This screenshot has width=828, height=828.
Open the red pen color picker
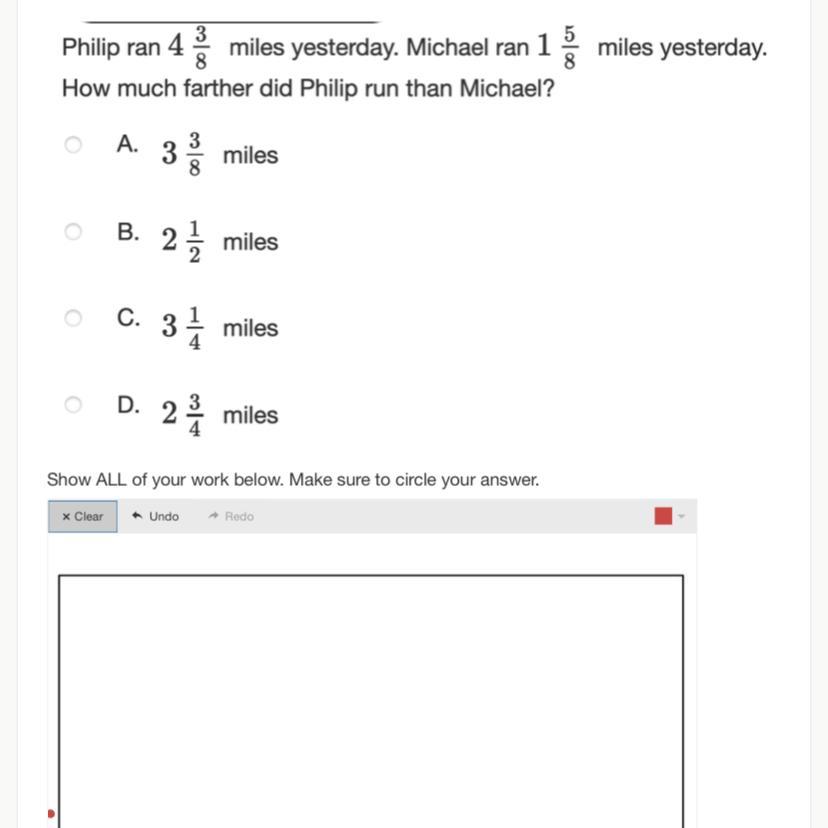669,516
